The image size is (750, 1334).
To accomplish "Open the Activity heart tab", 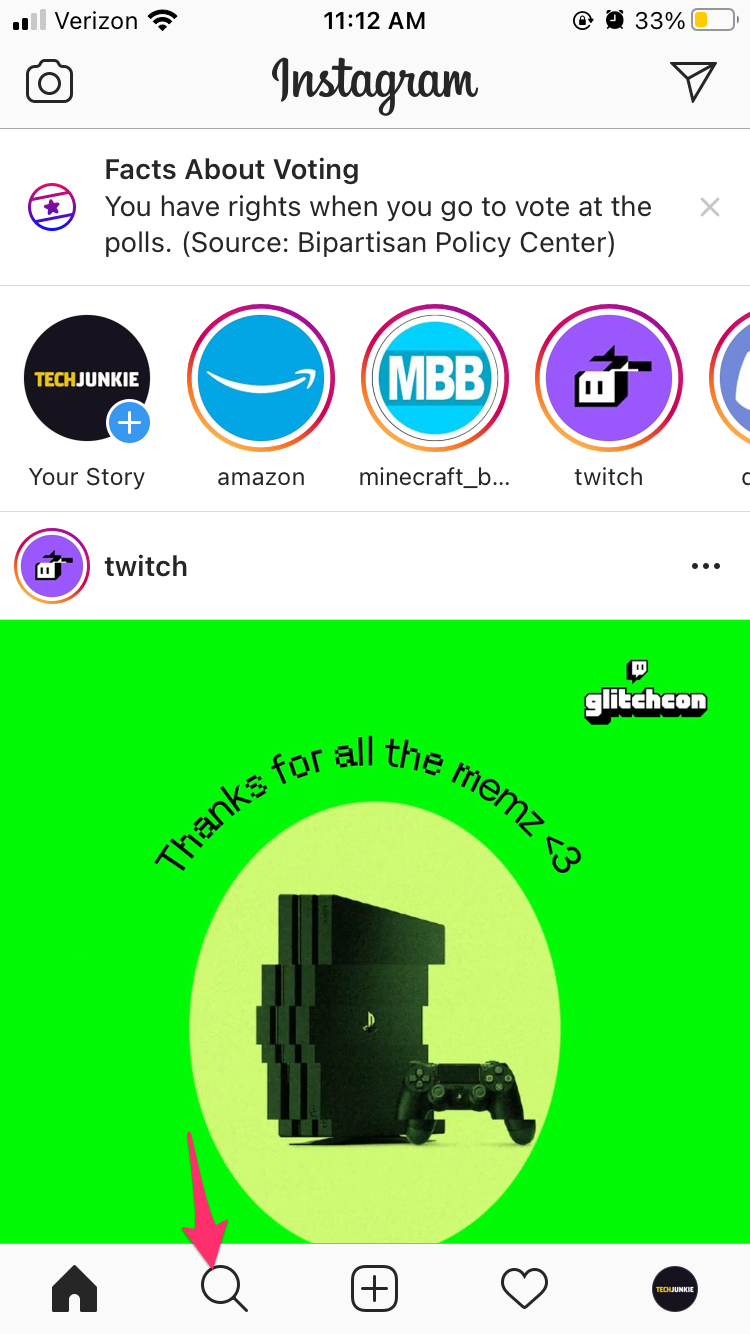I will point(525,1288).
